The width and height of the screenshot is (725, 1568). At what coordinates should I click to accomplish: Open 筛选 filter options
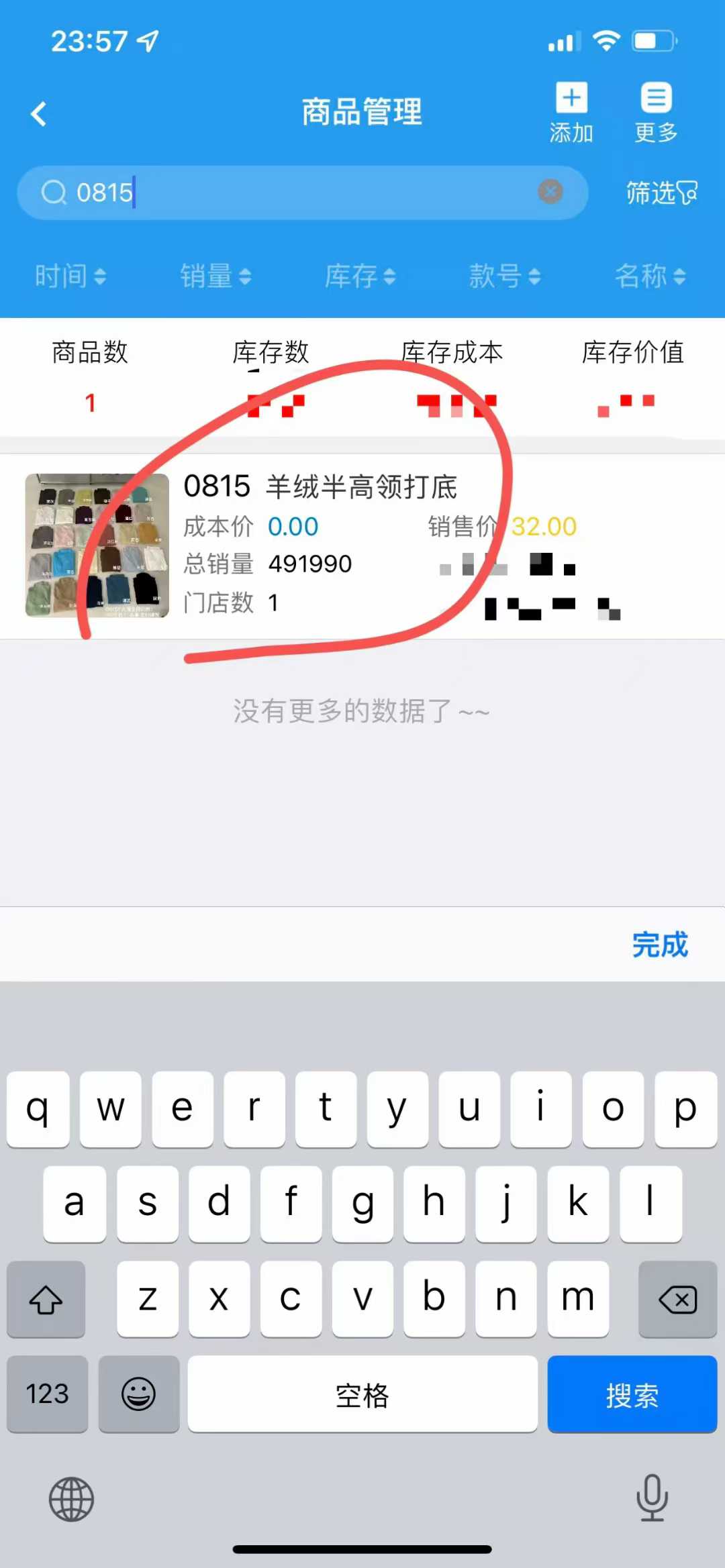point(661,193)
